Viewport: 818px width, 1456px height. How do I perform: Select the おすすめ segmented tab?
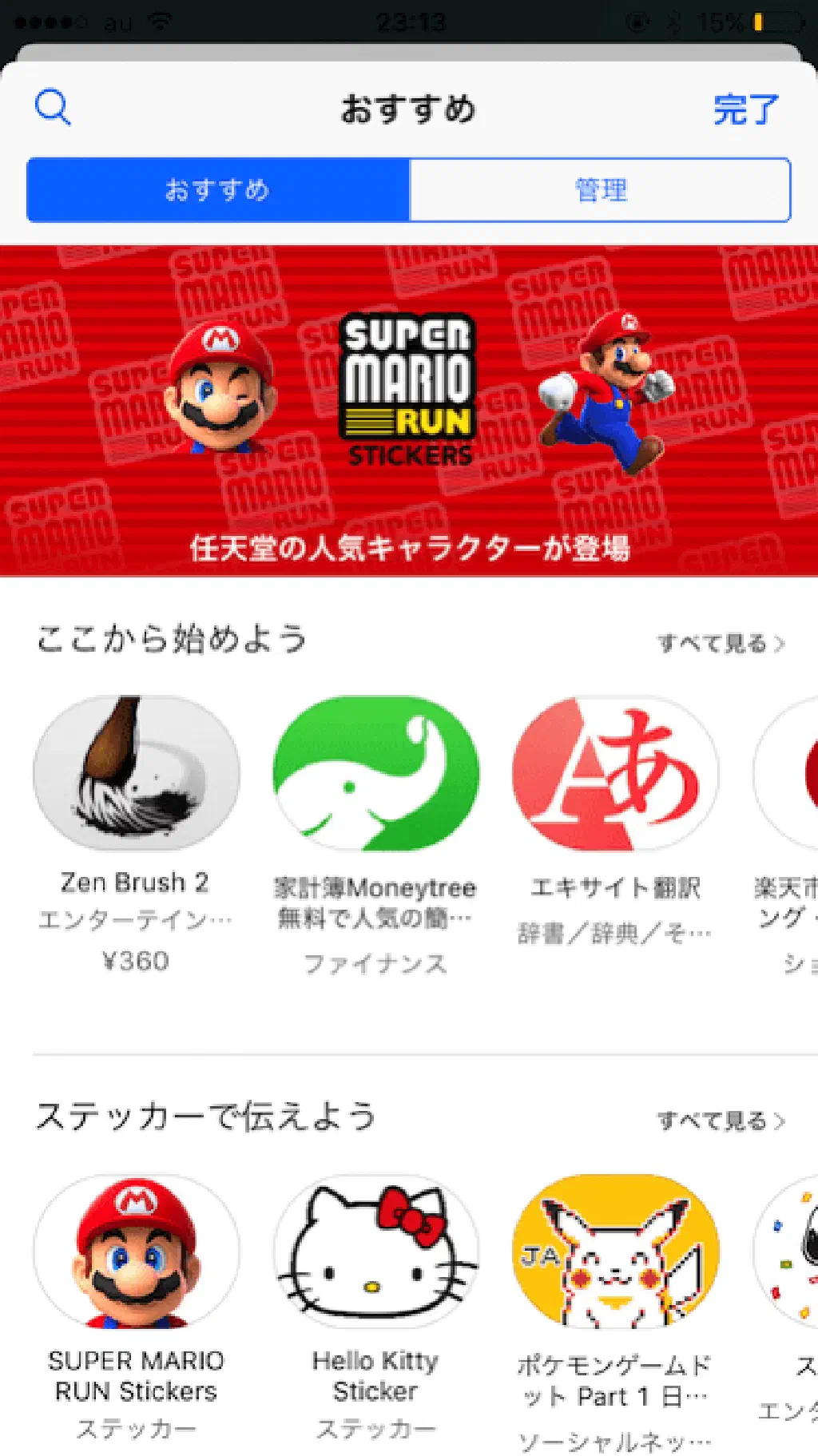click(217, 190)
